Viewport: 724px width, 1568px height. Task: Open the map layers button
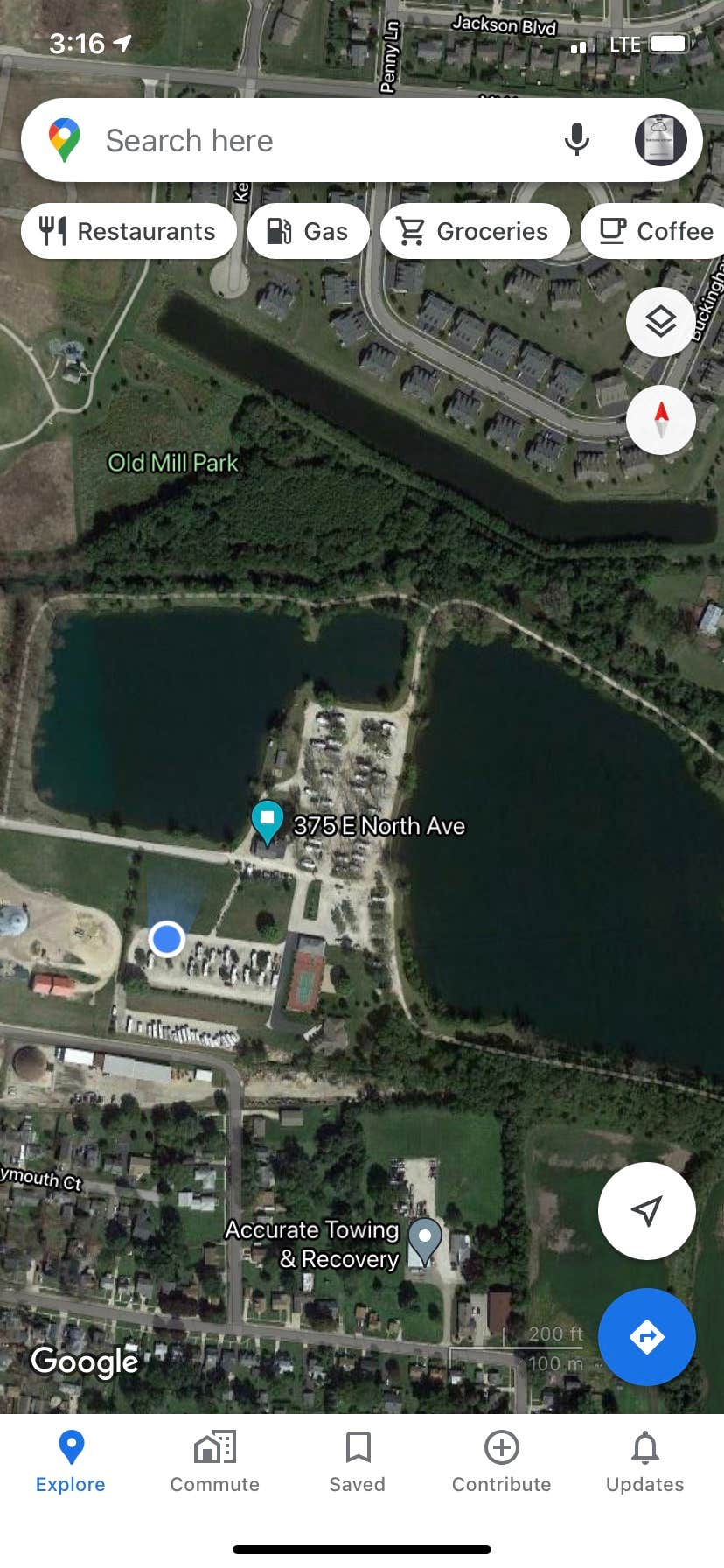(660, 322)
